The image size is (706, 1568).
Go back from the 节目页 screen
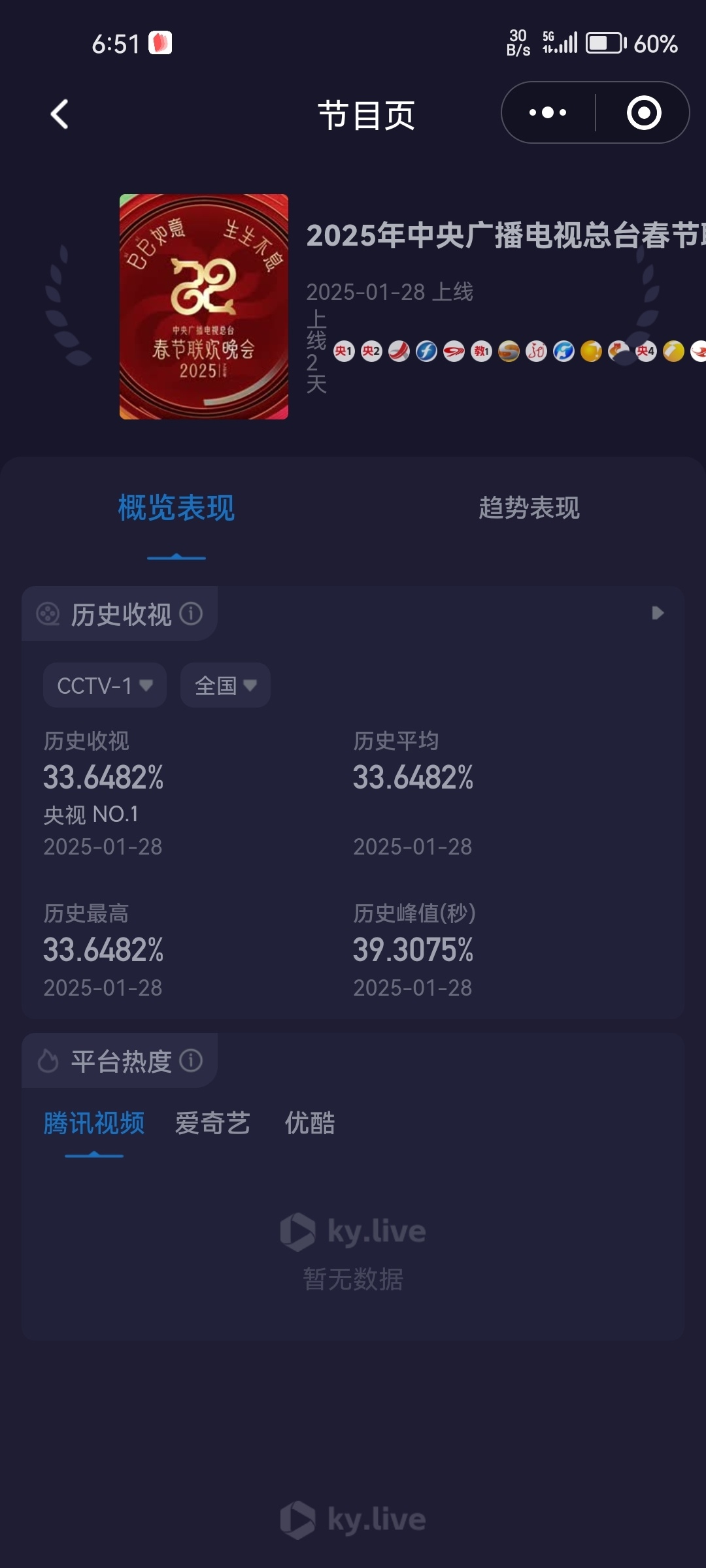click(59, 114)
